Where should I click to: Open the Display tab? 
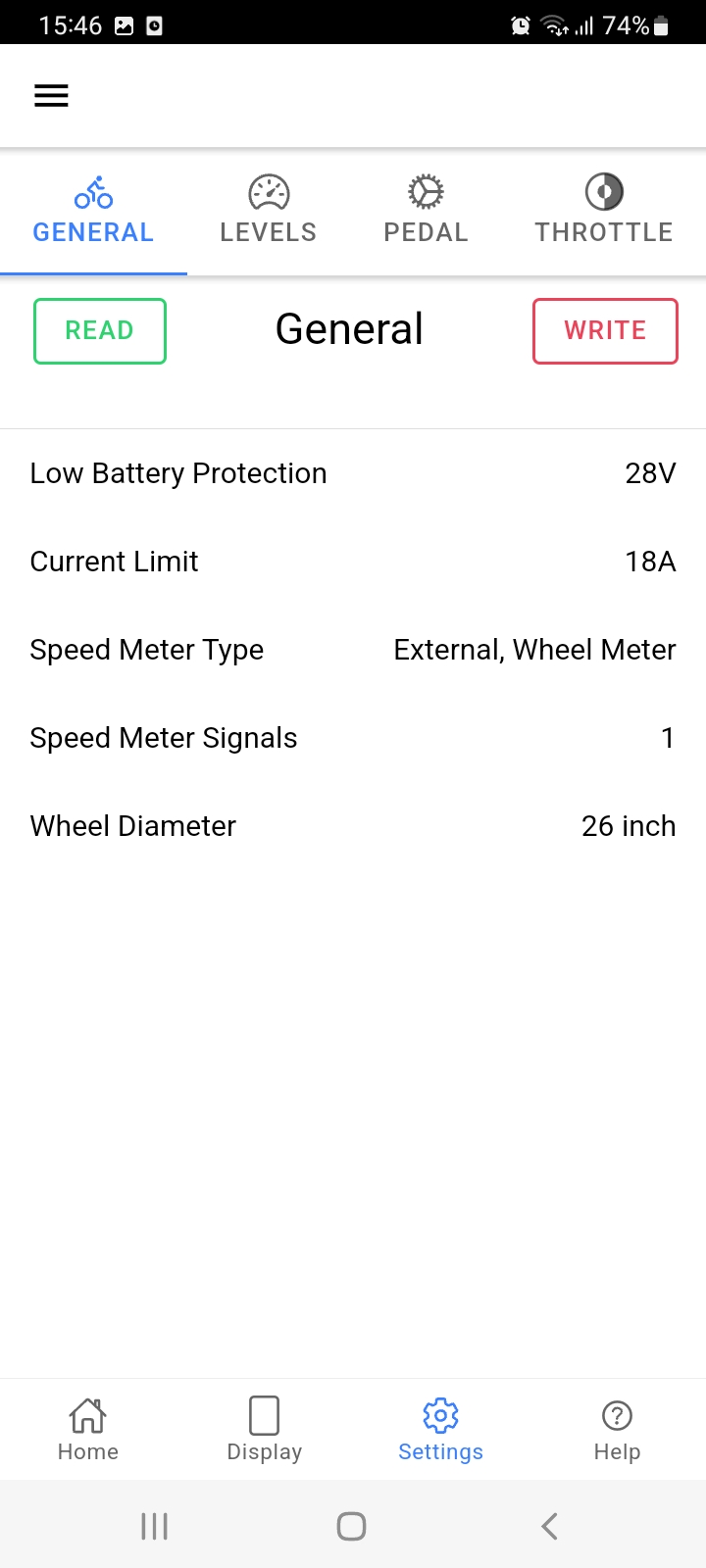point(265,1429)
